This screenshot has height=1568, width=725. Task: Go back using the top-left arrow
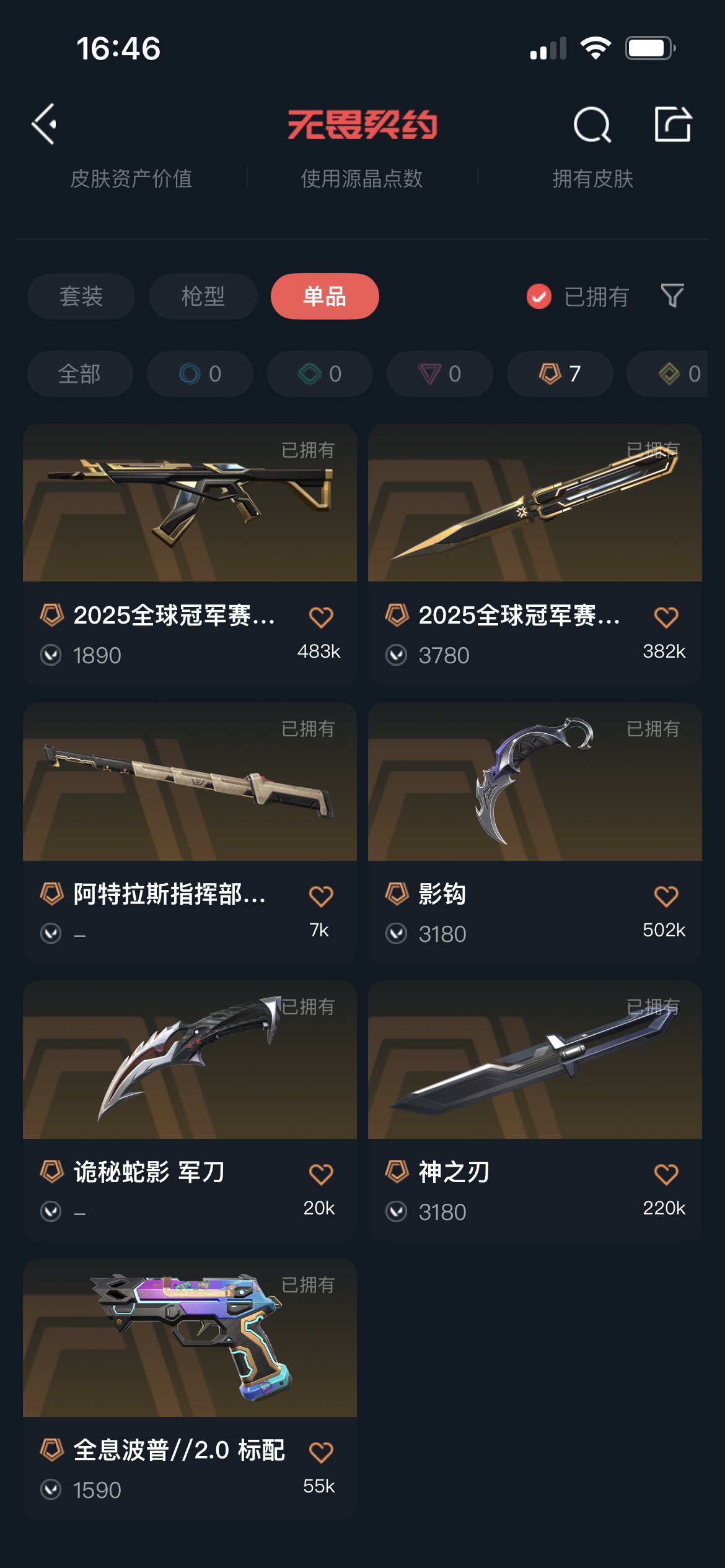(x=45, y=124)
